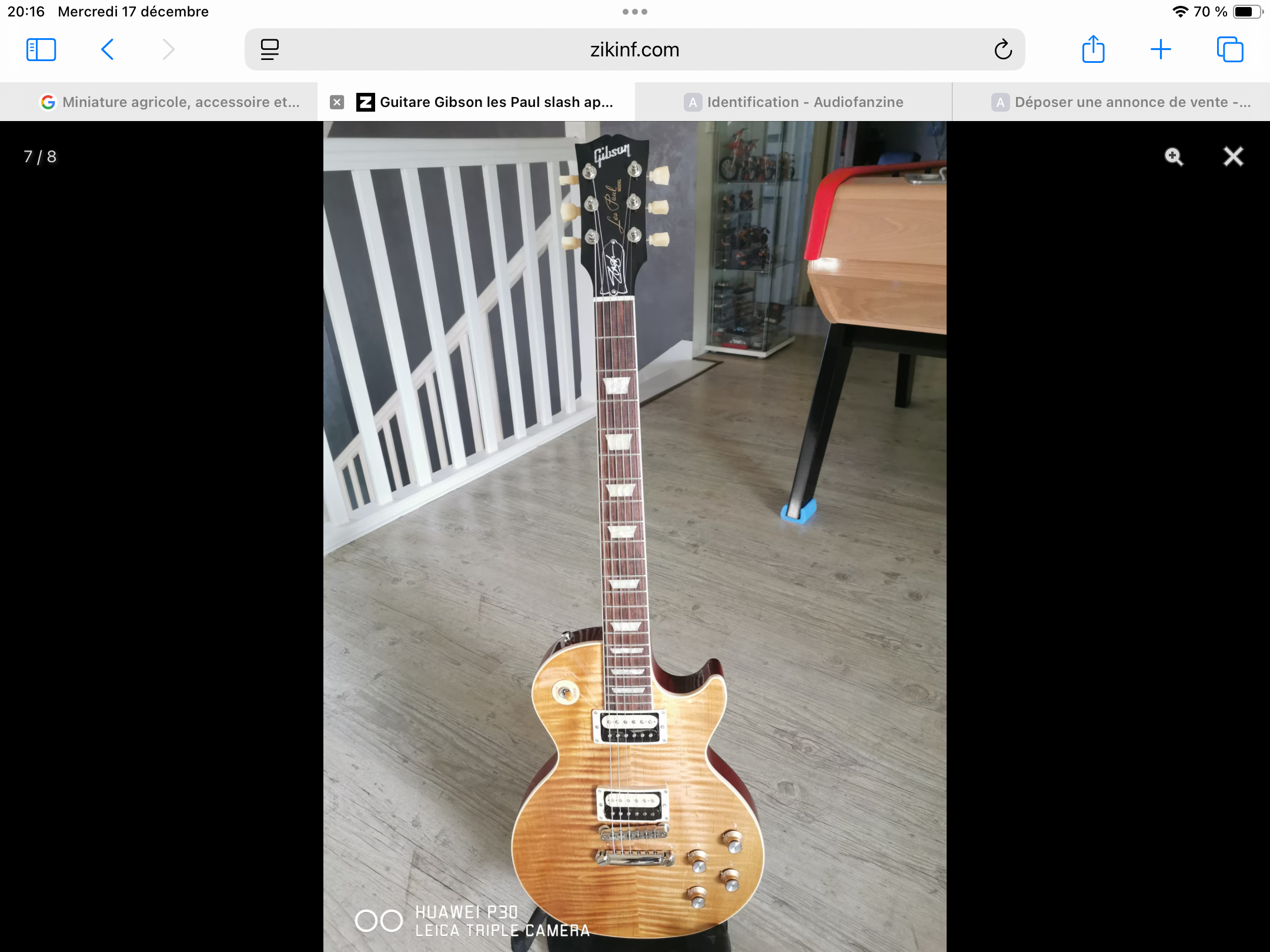The height and width of the screenshot is (952, 1270).
Task: Open the multitasking three-dot menu
Action: (634, 12)
